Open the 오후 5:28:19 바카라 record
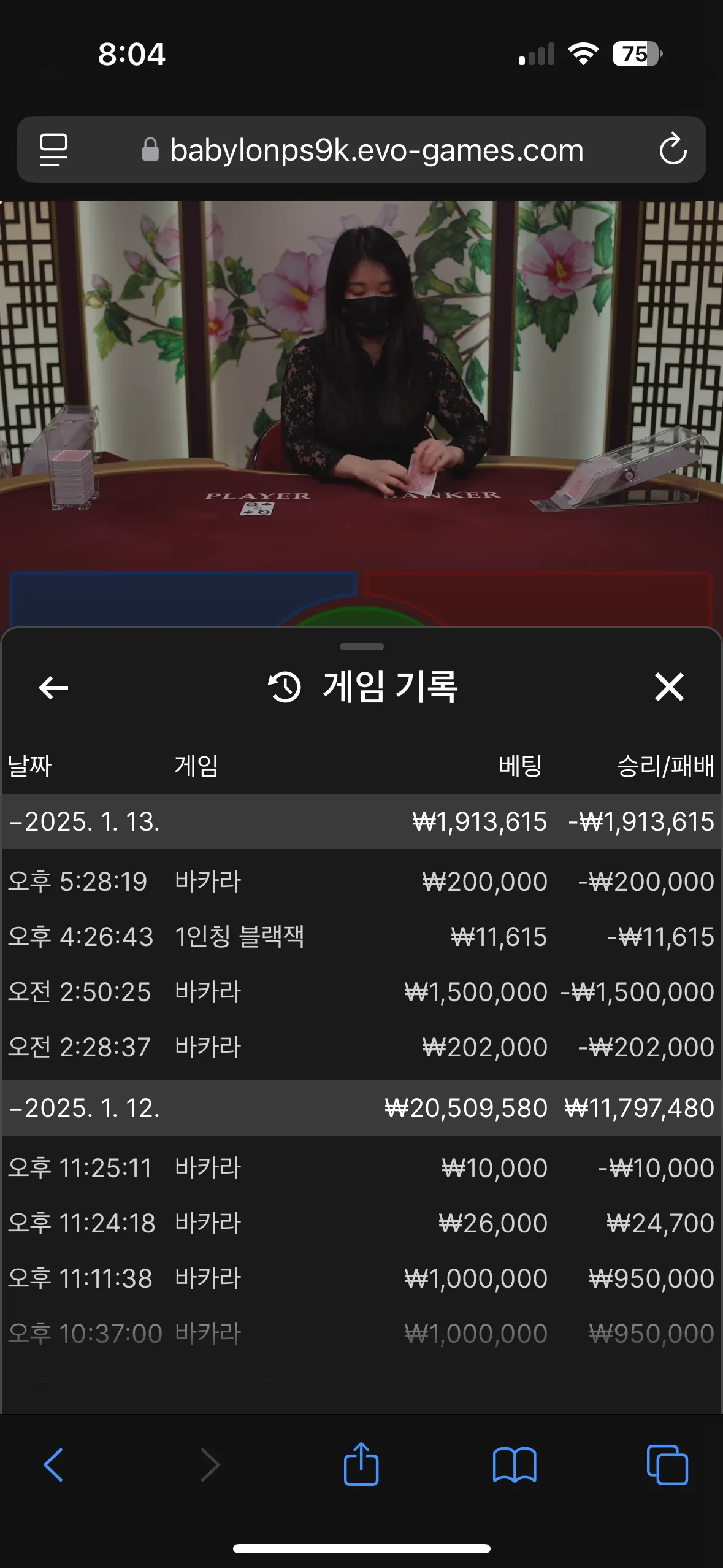 [361, 882]
